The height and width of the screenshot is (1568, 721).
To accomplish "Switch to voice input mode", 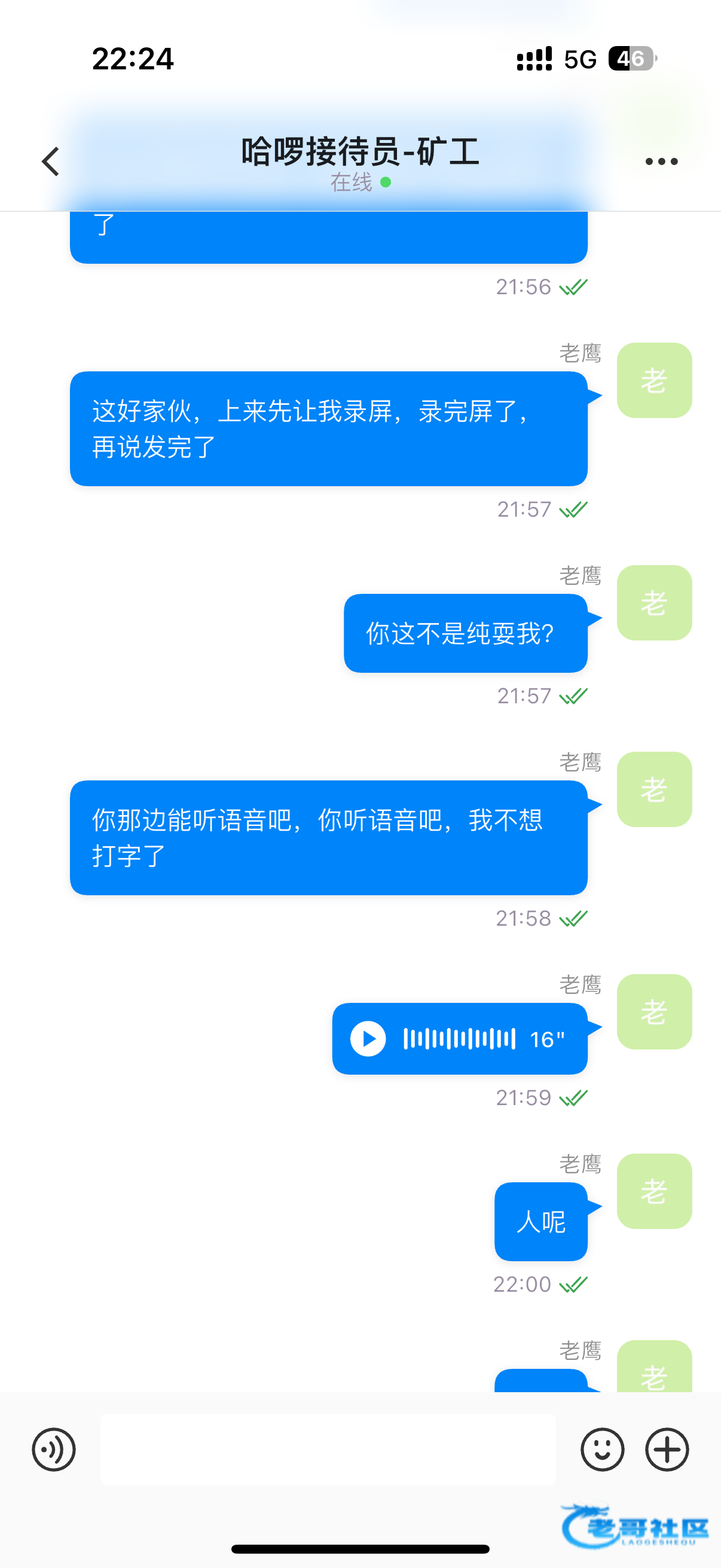I will 54,1450.
